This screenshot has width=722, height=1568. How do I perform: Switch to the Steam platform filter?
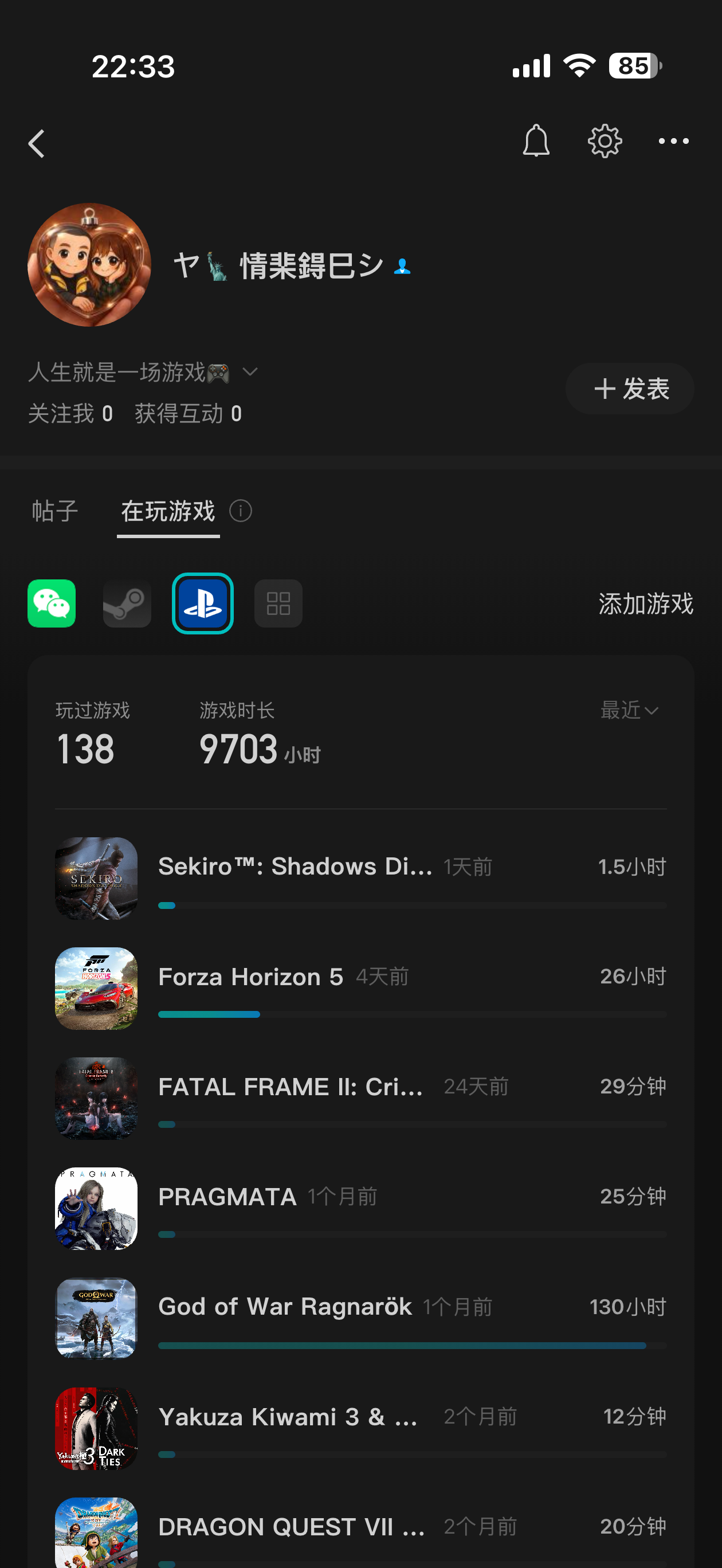click(x=127, y=603)
